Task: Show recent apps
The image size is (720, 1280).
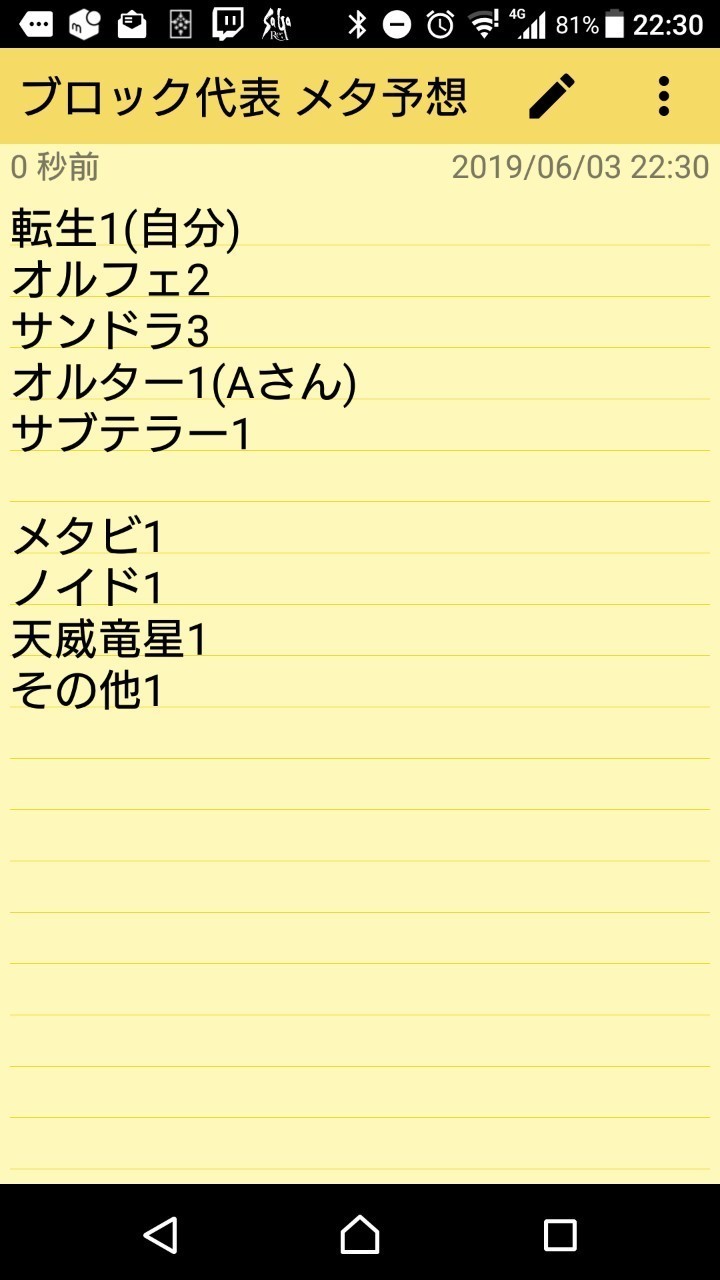Action: pos(560,1235)
